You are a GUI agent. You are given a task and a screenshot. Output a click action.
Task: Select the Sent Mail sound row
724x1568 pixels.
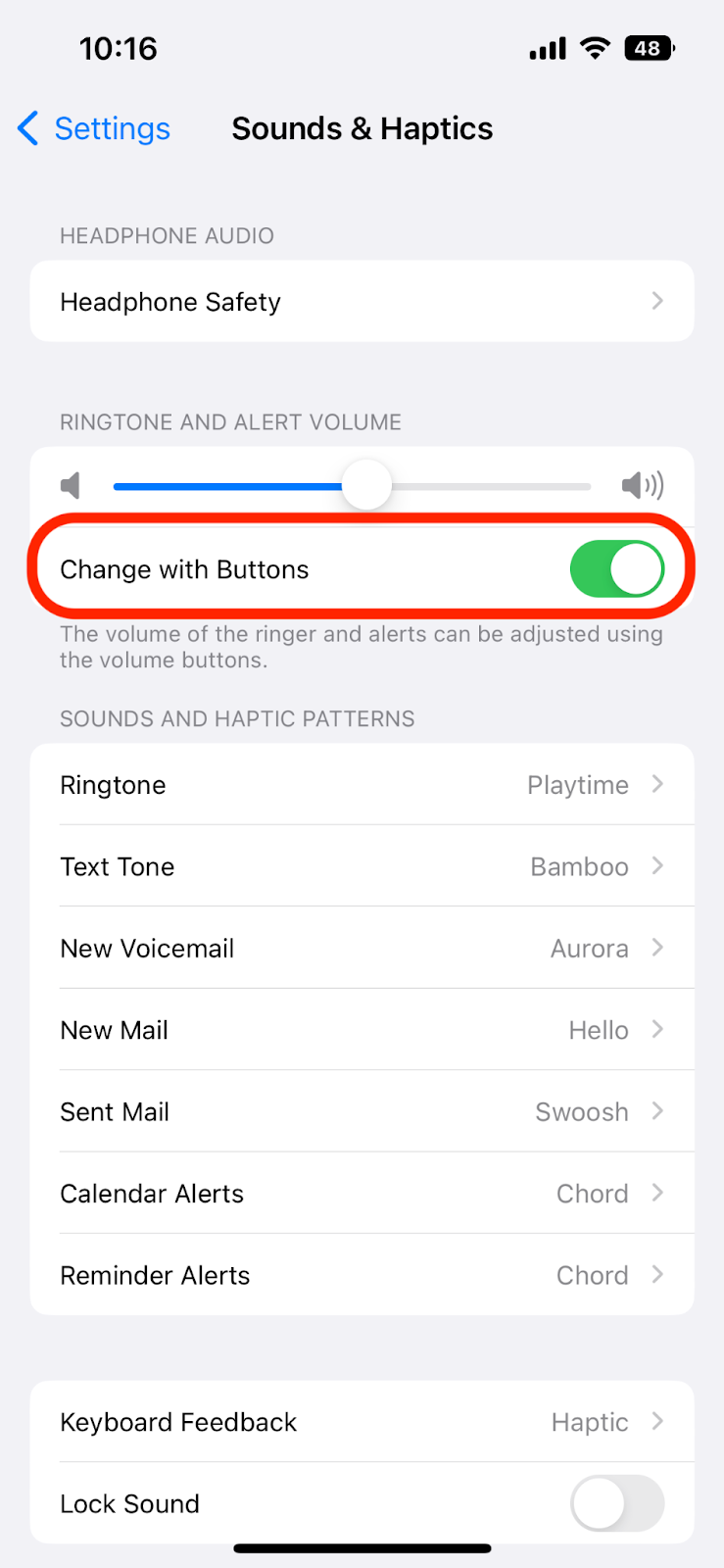pos(362,1111)
